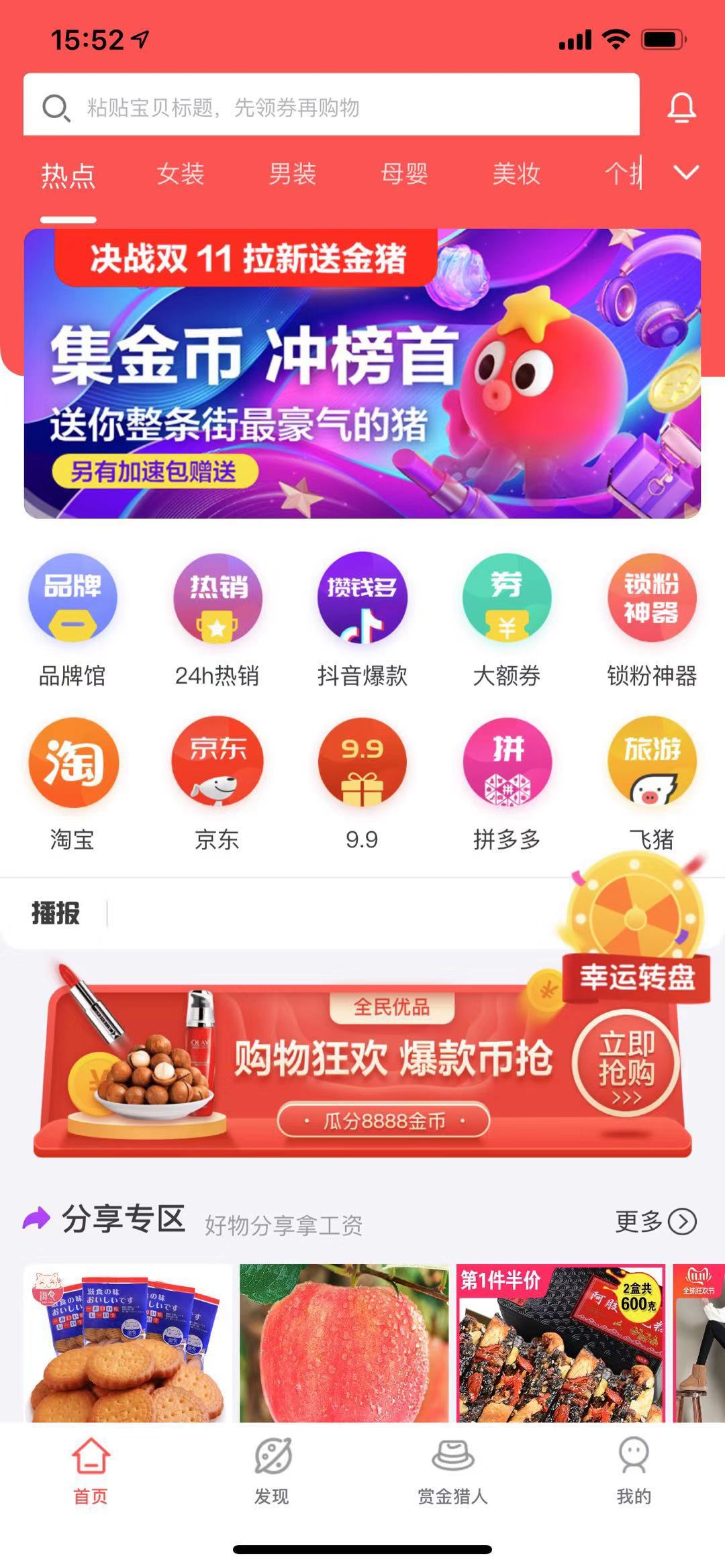Expand the category dropdown arrow

click(685, 173)
